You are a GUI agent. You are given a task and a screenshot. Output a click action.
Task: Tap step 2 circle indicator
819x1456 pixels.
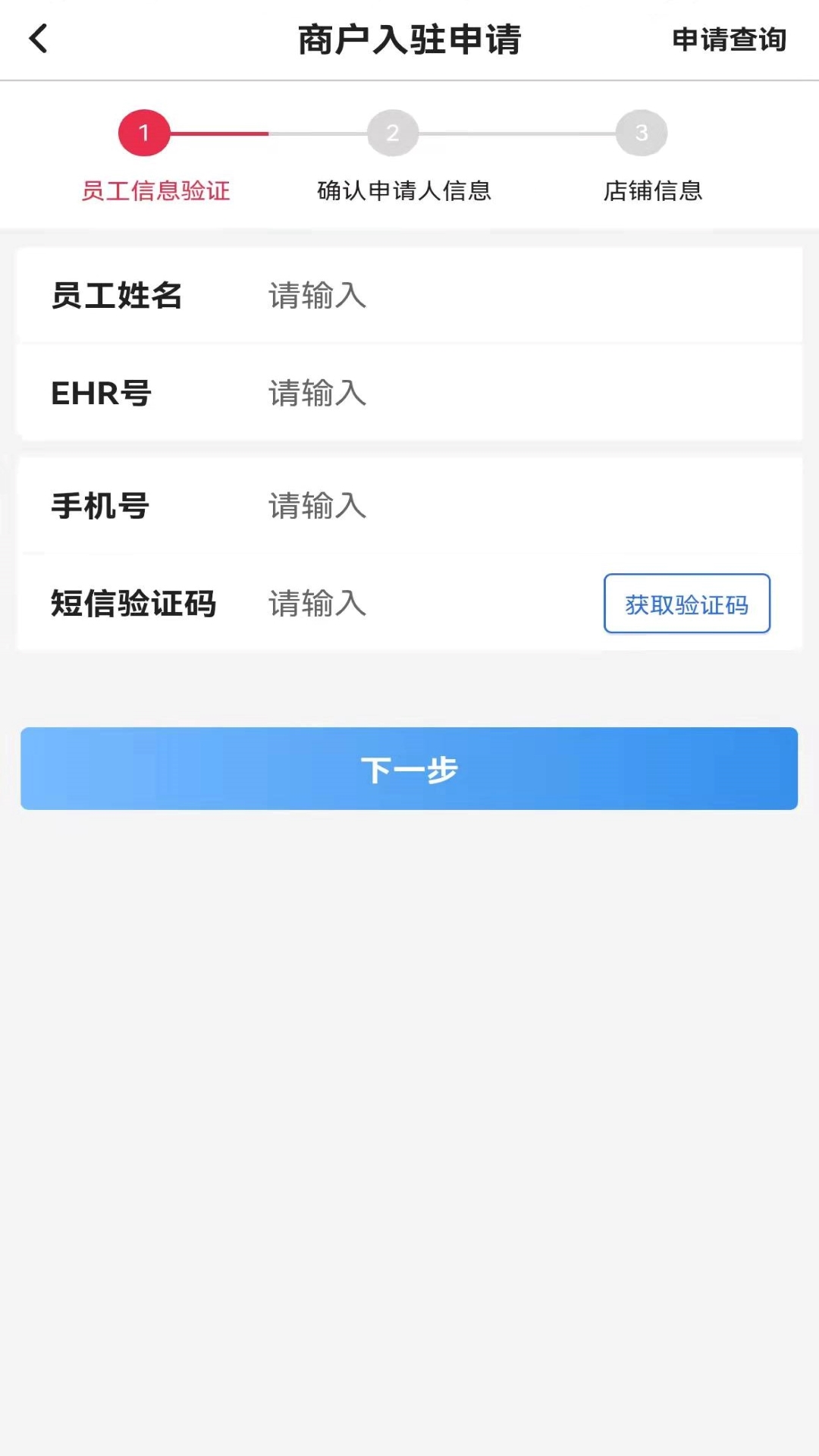tap(392, 132)
